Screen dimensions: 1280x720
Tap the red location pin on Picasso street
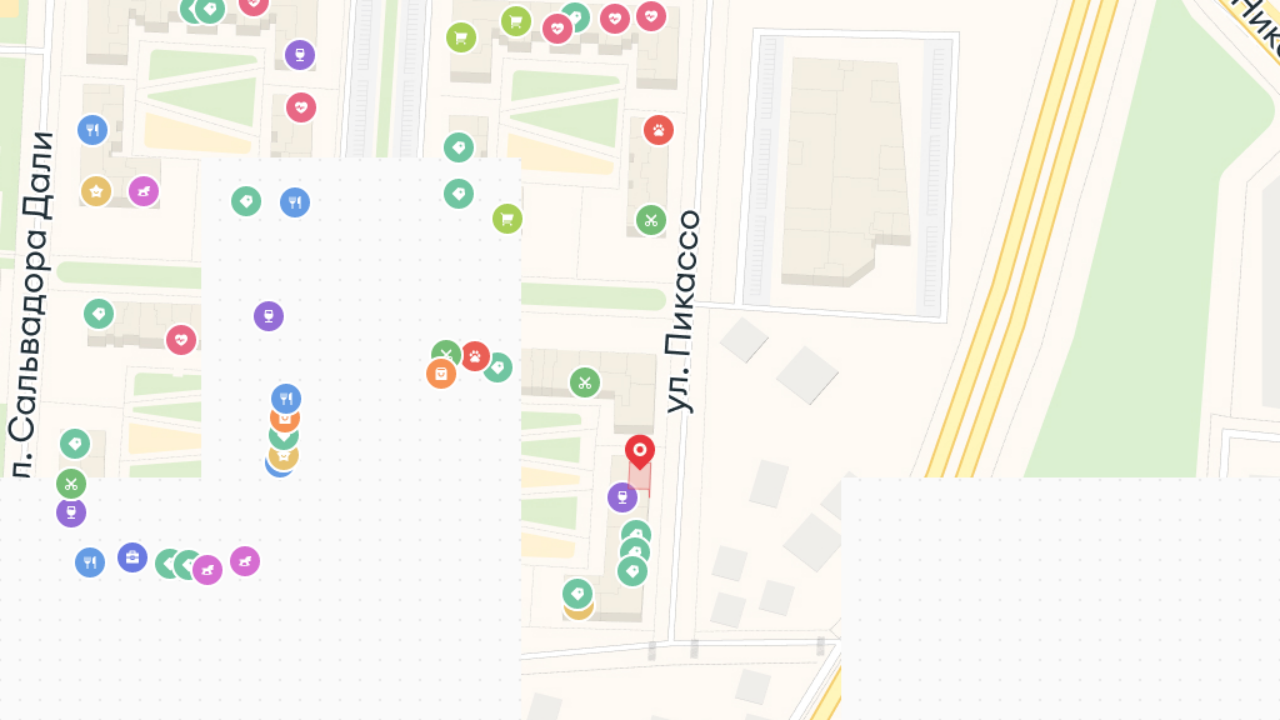point(640,451)
